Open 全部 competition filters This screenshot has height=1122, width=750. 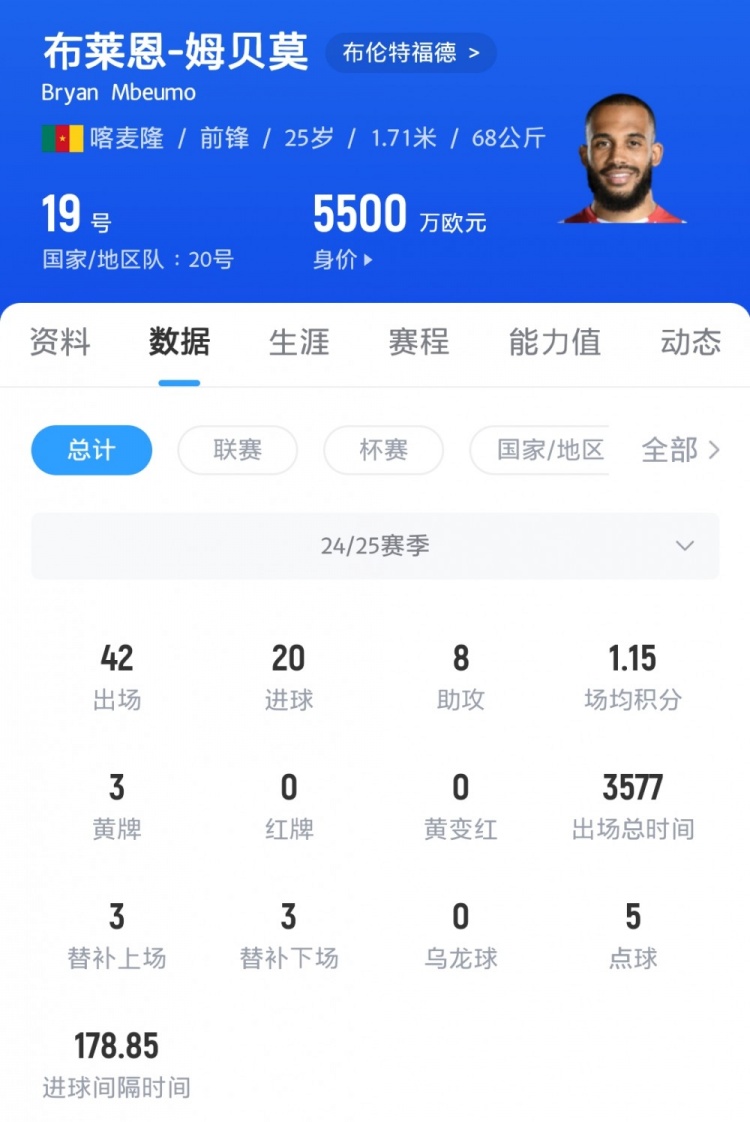[x=680, y=450]
